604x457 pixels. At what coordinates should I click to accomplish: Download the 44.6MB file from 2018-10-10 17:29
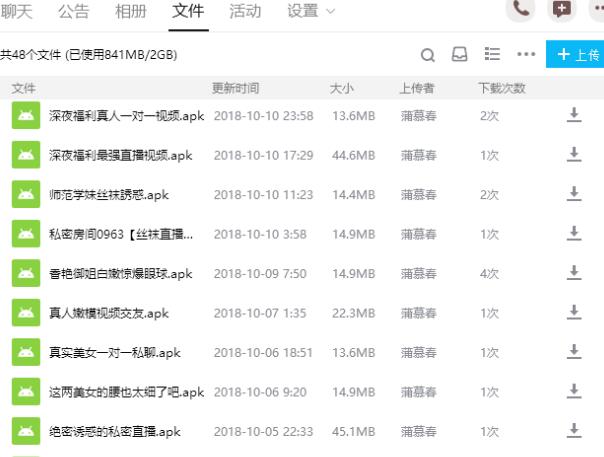(574, 154)
